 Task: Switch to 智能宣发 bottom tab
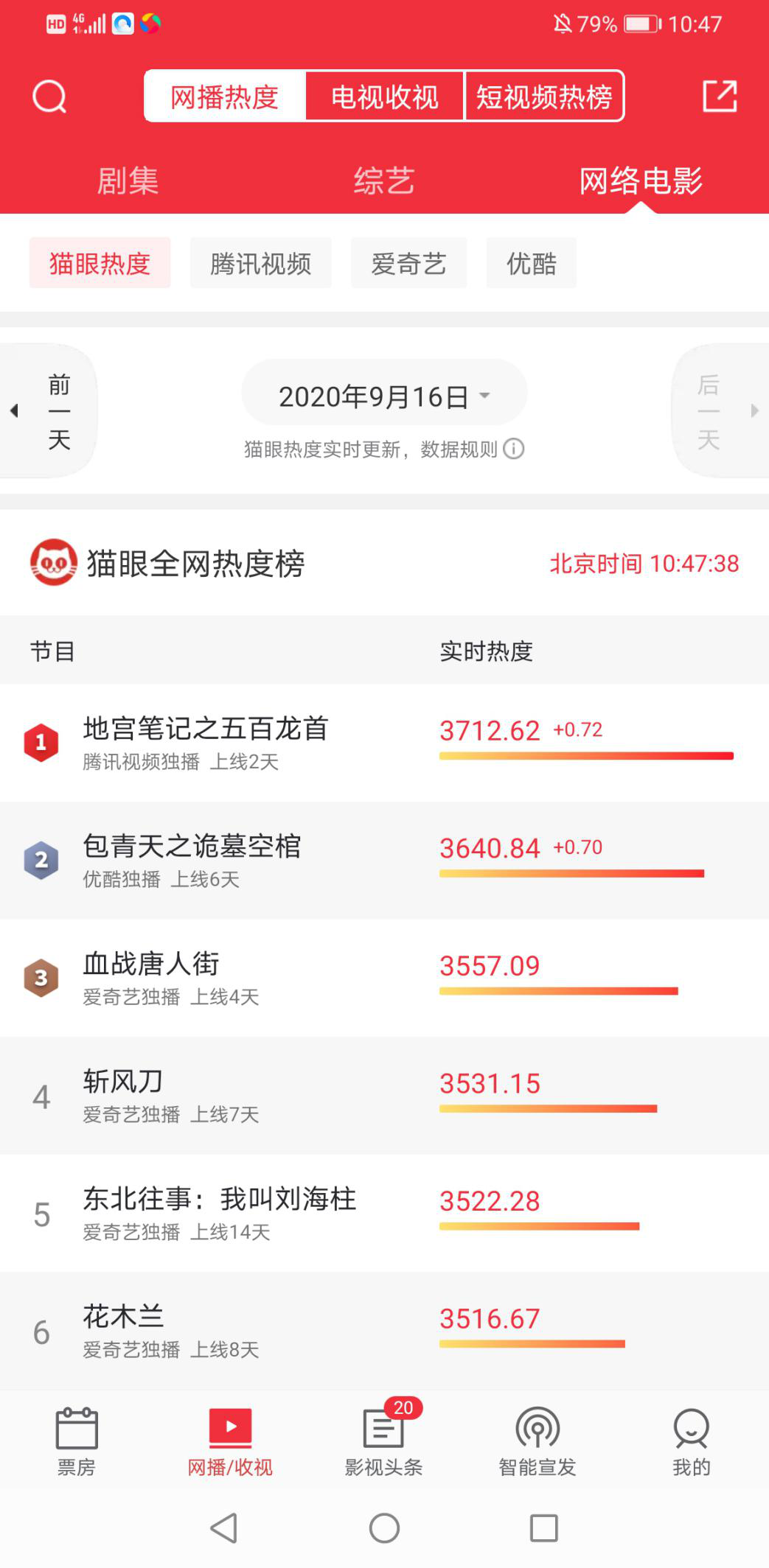(537, 1441)
